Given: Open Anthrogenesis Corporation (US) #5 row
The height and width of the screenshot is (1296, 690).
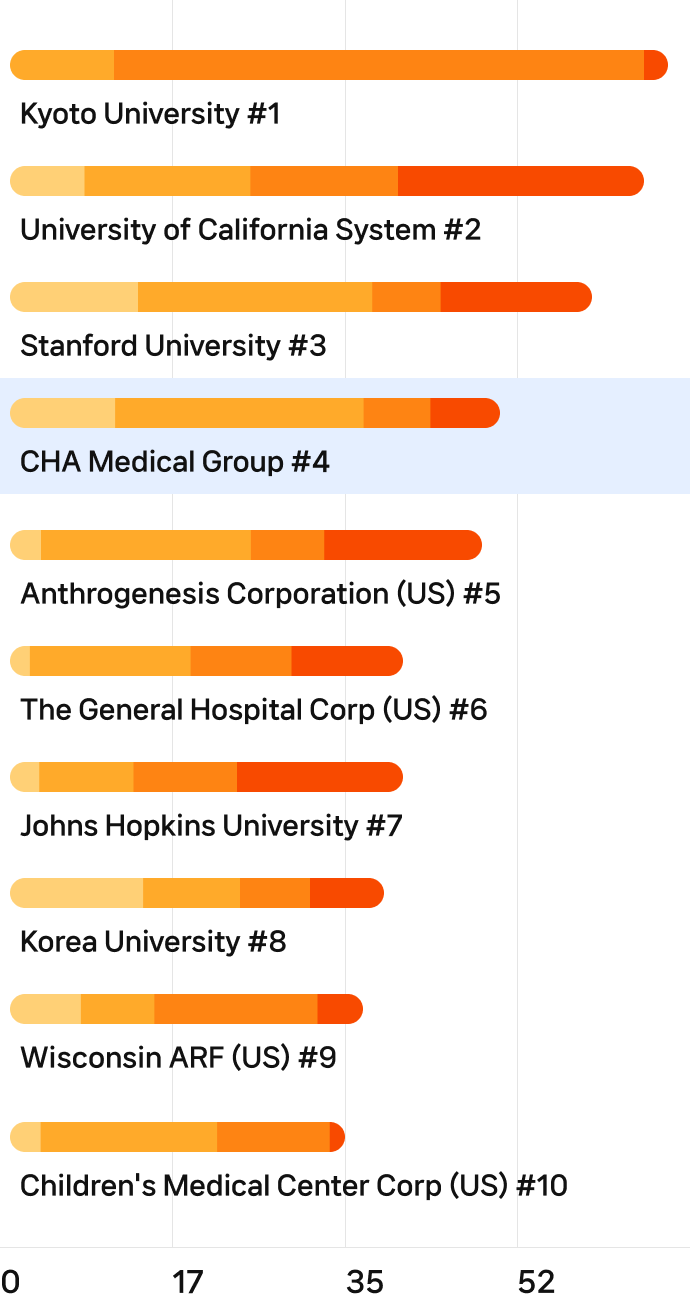Looking at the screenshot, I should tap(345, 568).
